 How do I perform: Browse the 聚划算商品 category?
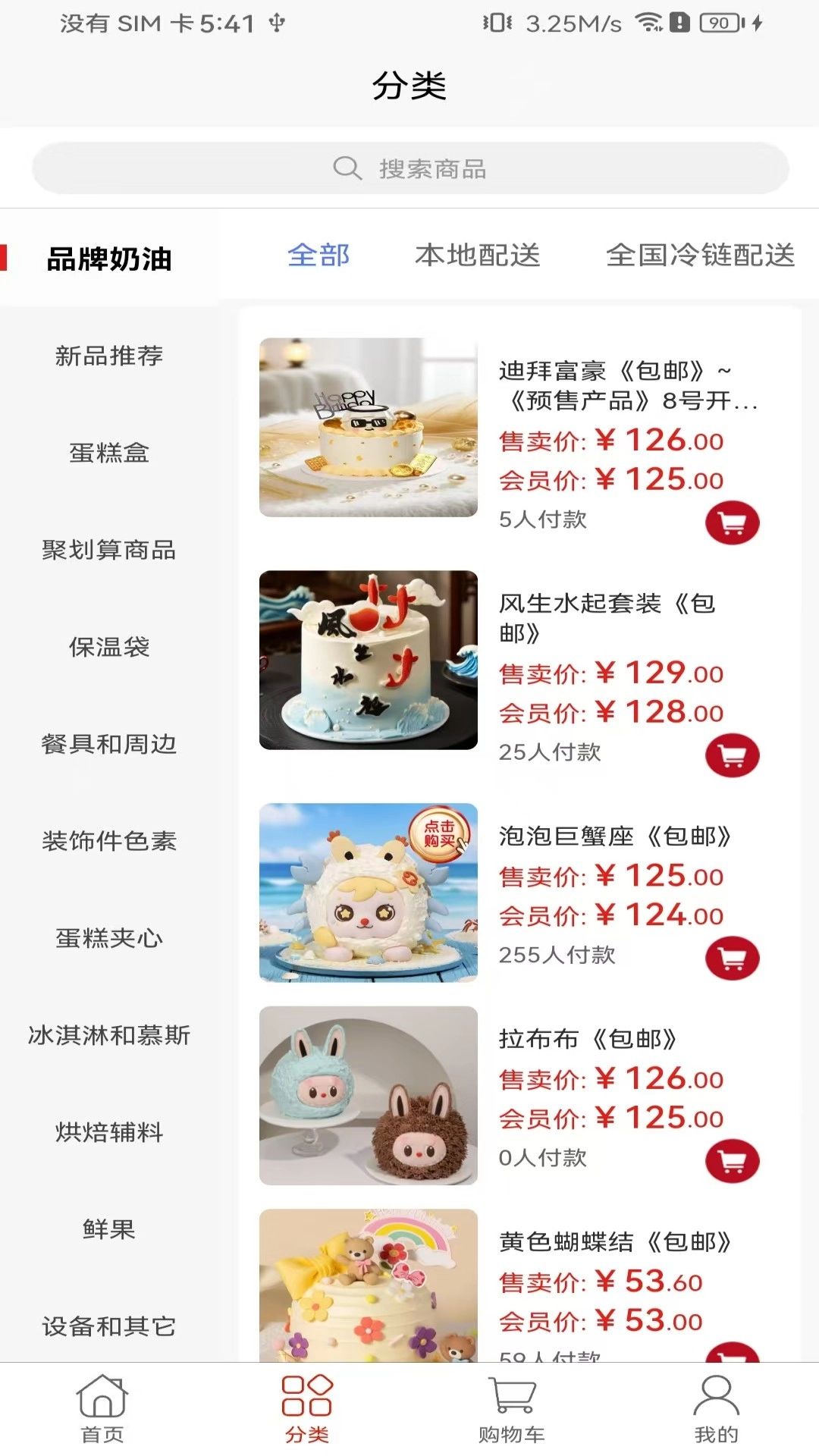click(x=109, y=550)
